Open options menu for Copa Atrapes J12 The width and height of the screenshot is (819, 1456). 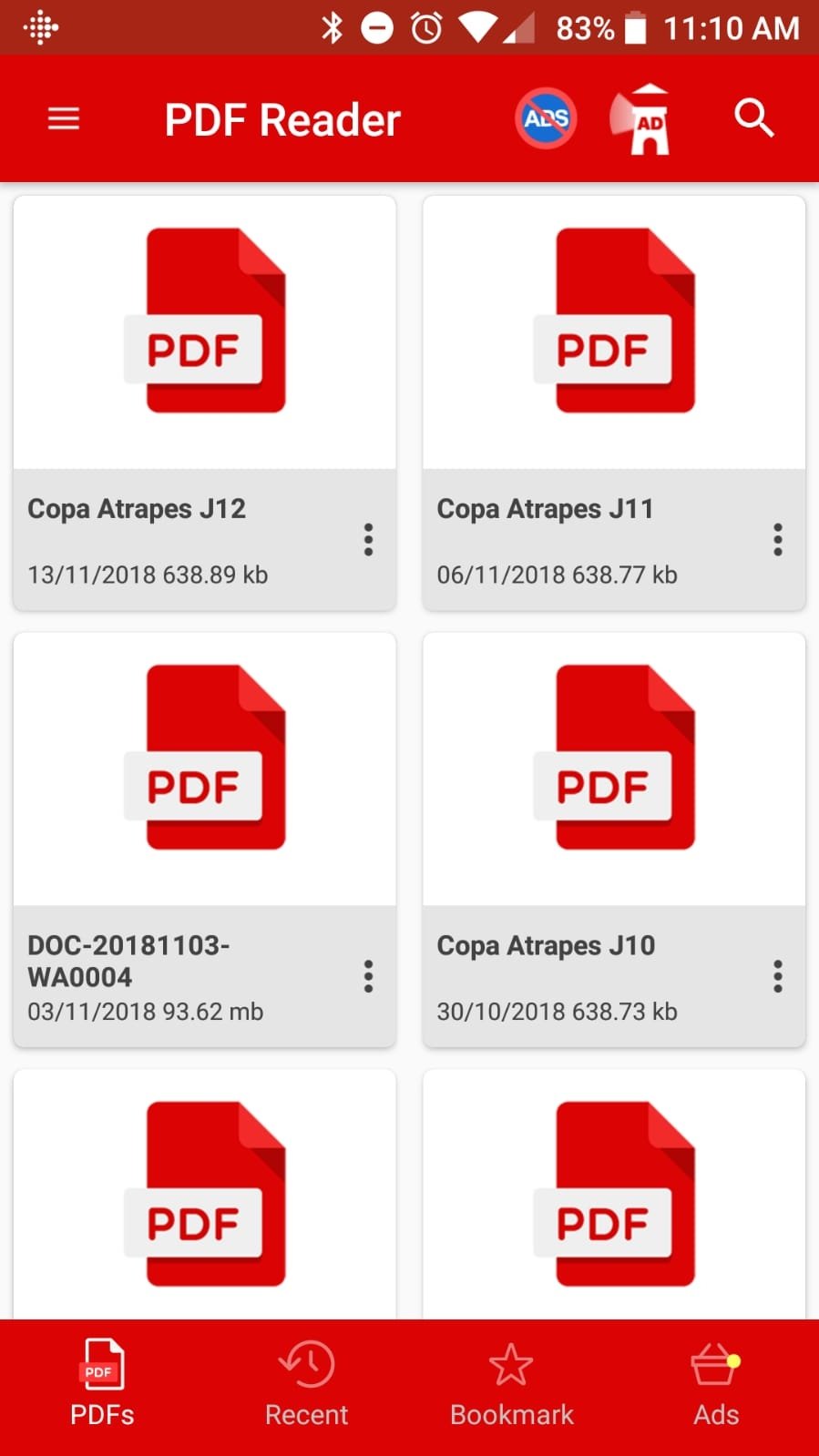click(x=369, y=540)
